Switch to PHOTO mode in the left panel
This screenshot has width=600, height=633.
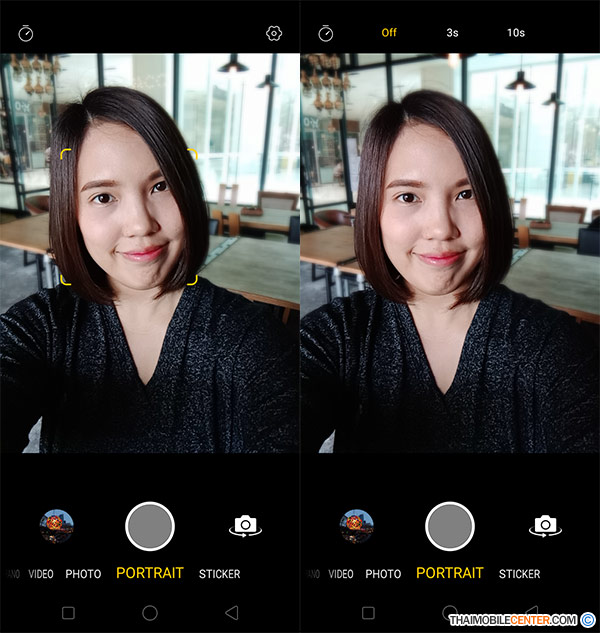point(83,574)
